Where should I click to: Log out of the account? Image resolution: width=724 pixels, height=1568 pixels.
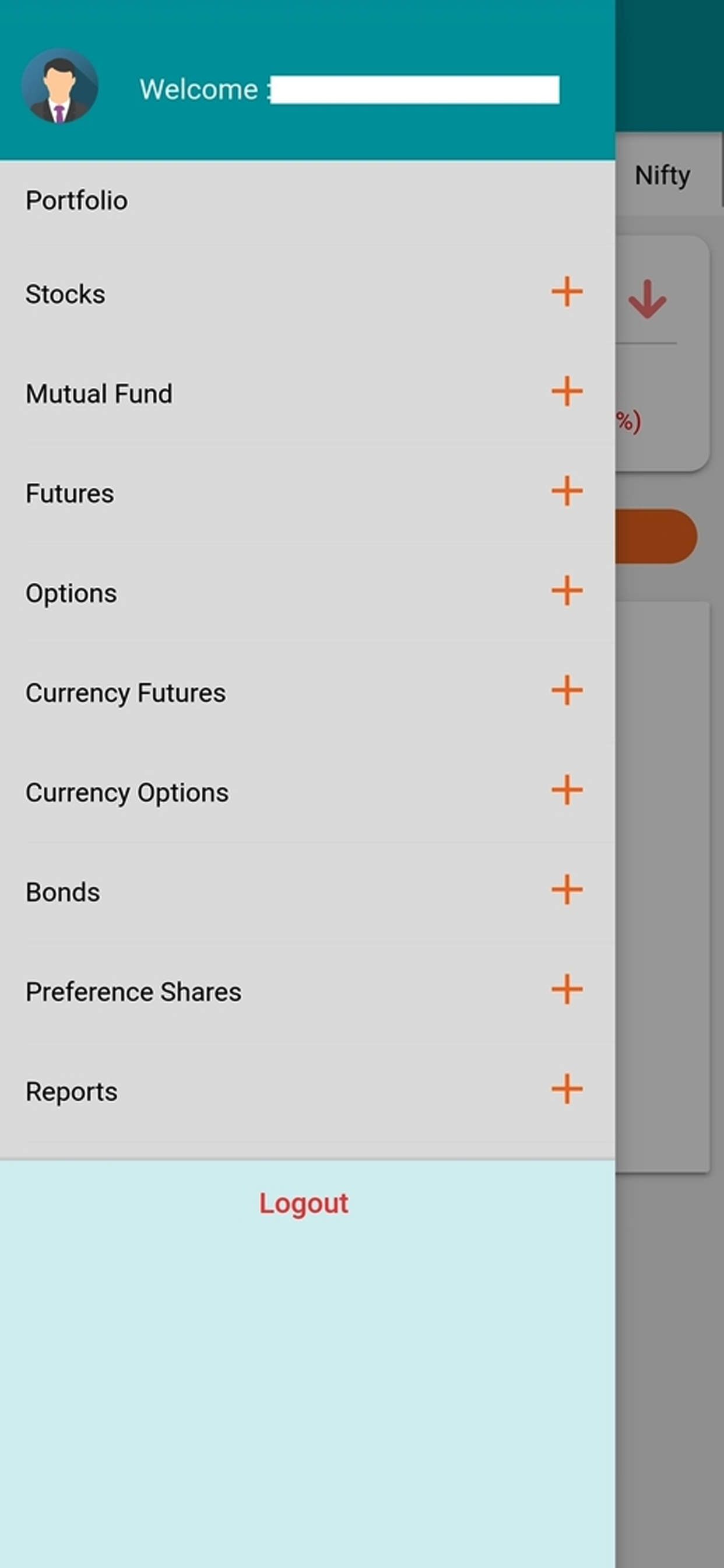tap(304, 1203)
